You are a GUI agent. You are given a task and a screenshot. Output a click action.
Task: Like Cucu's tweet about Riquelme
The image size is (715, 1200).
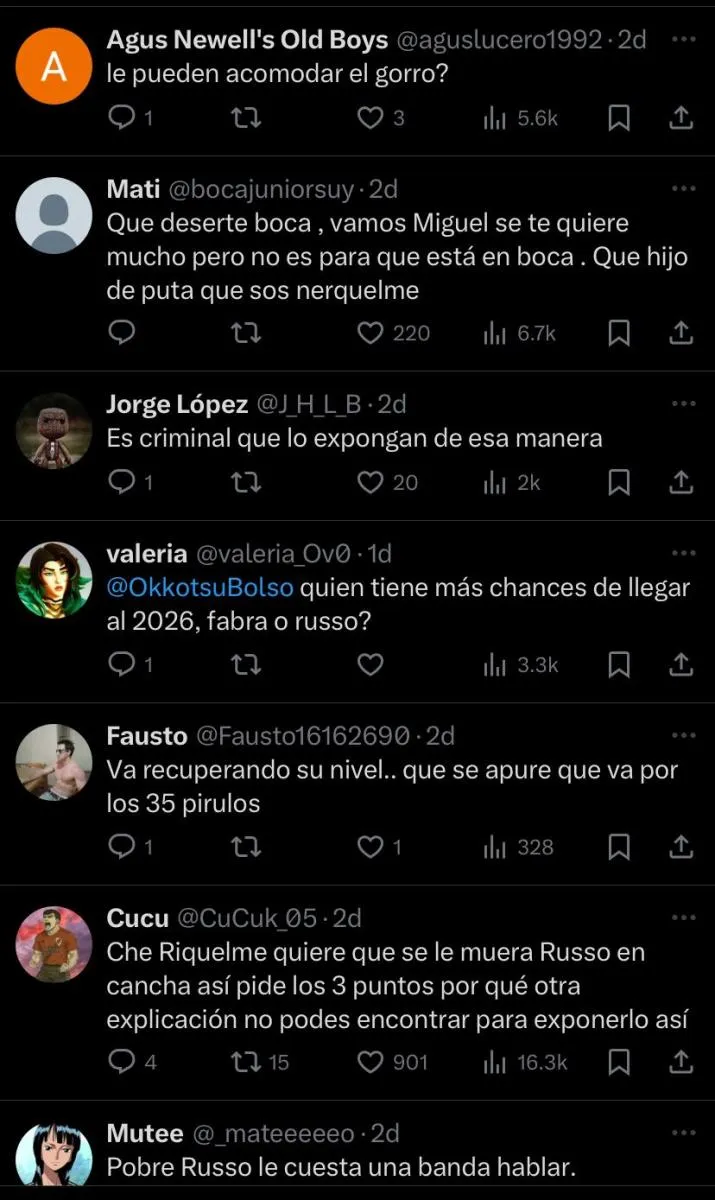pyautogui.click(x=371, y=1062)
